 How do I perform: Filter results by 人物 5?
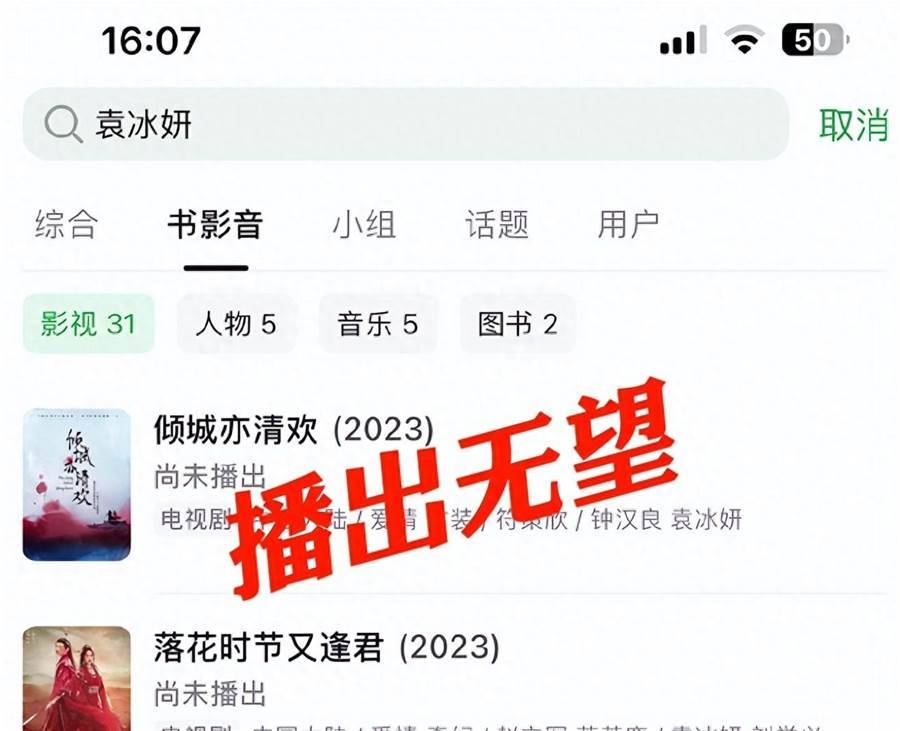point(236,324)
